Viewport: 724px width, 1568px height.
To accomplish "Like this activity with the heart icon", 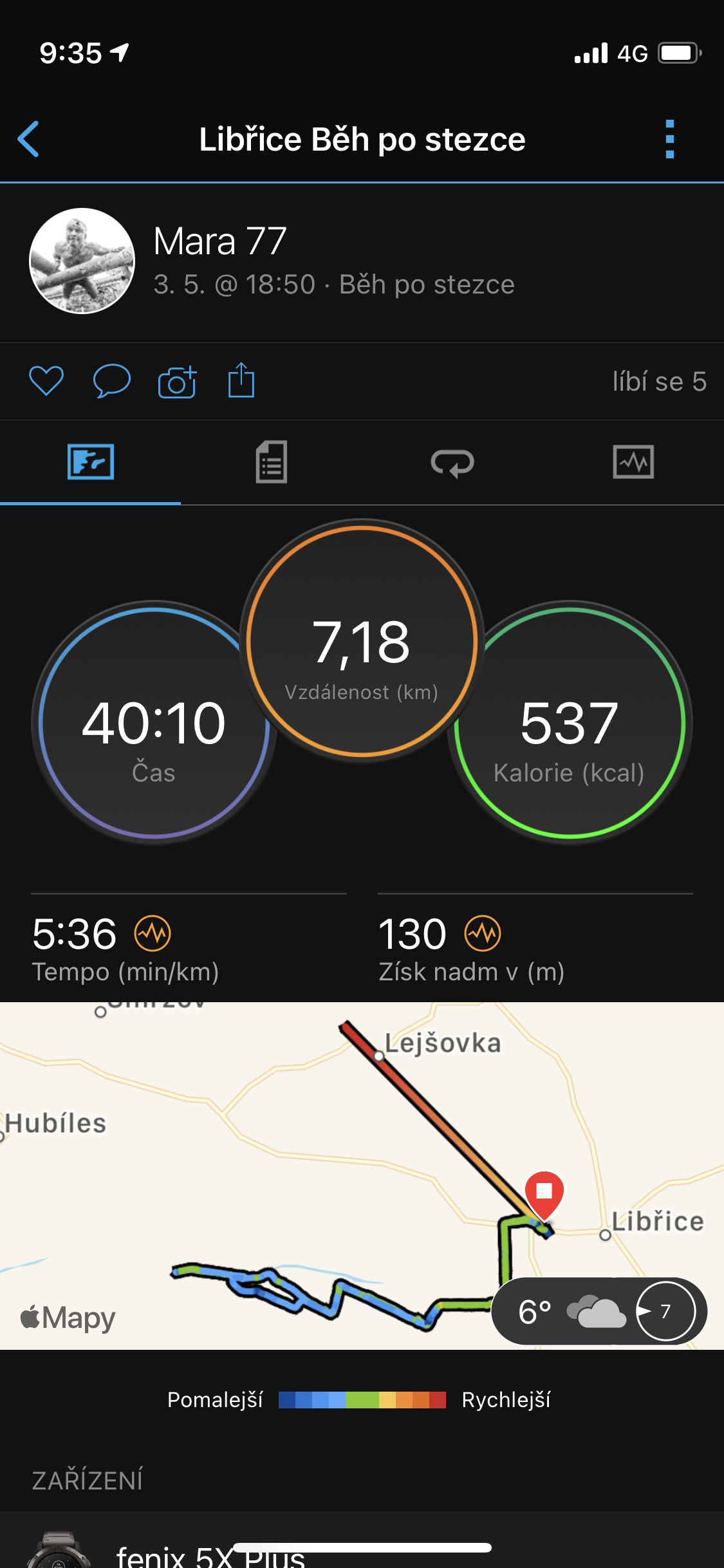I will [x=46, y=381].
